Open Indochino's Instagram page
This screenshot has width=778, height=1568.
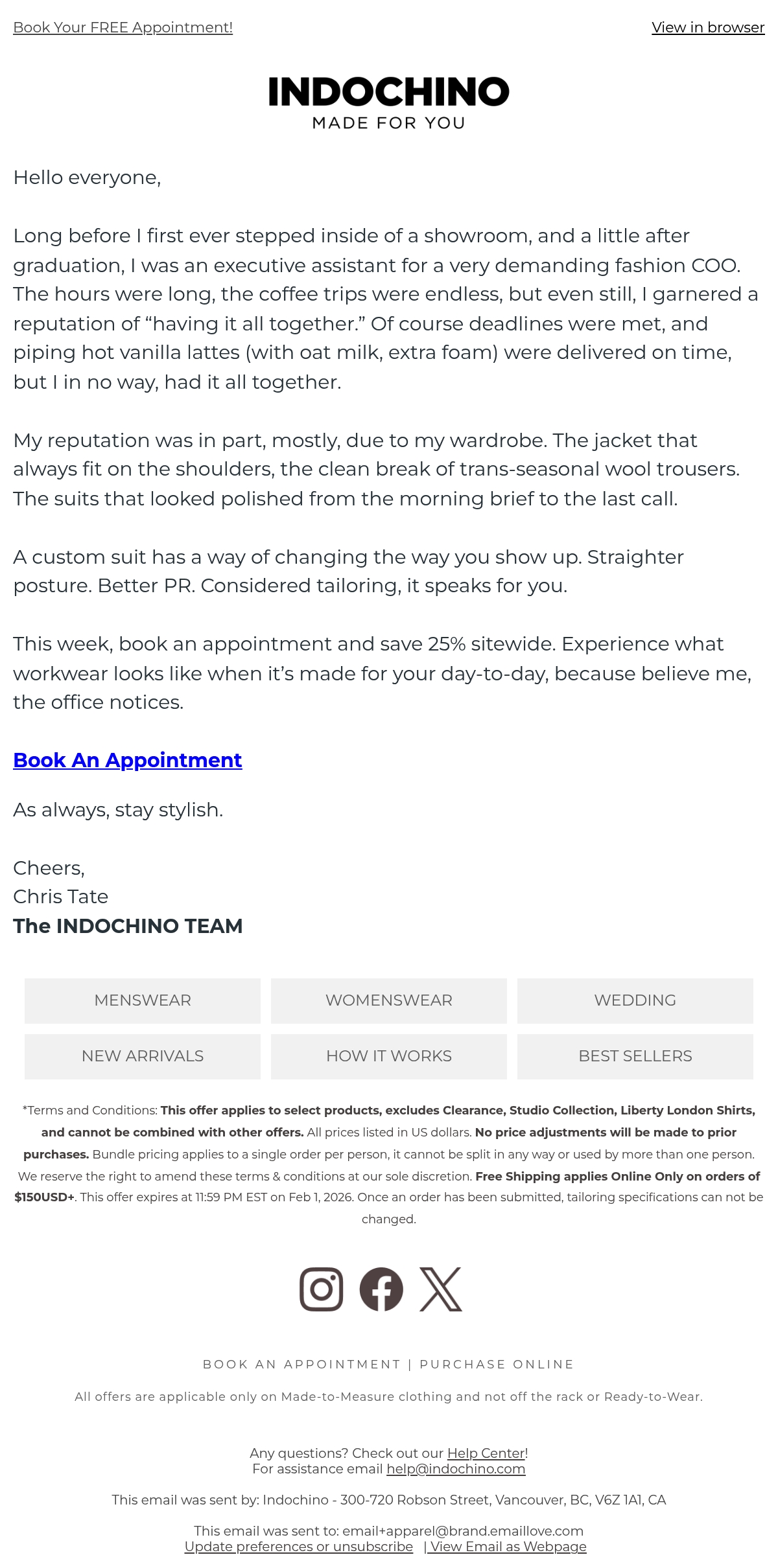point(322,1289)
